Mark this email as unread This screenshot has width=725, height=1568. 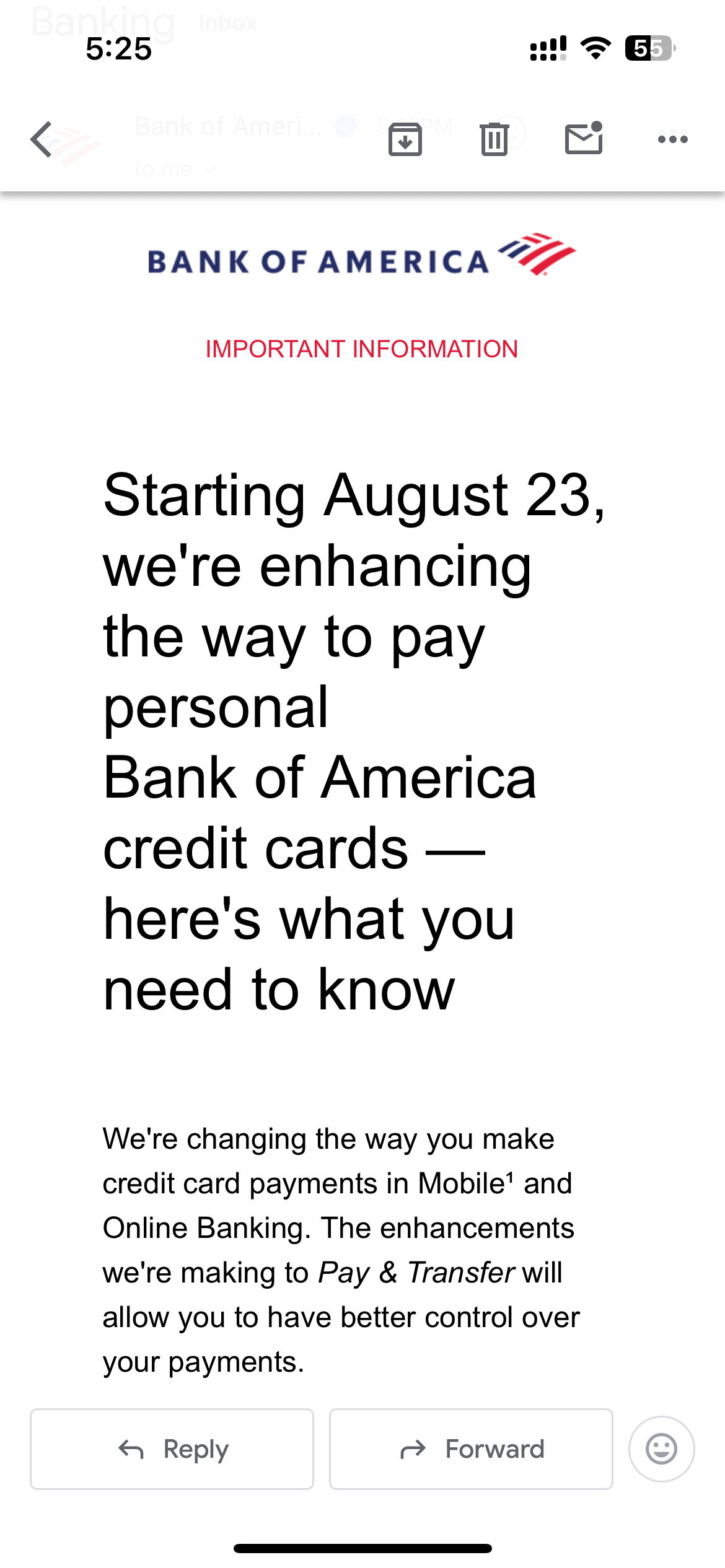coord(582,139)
